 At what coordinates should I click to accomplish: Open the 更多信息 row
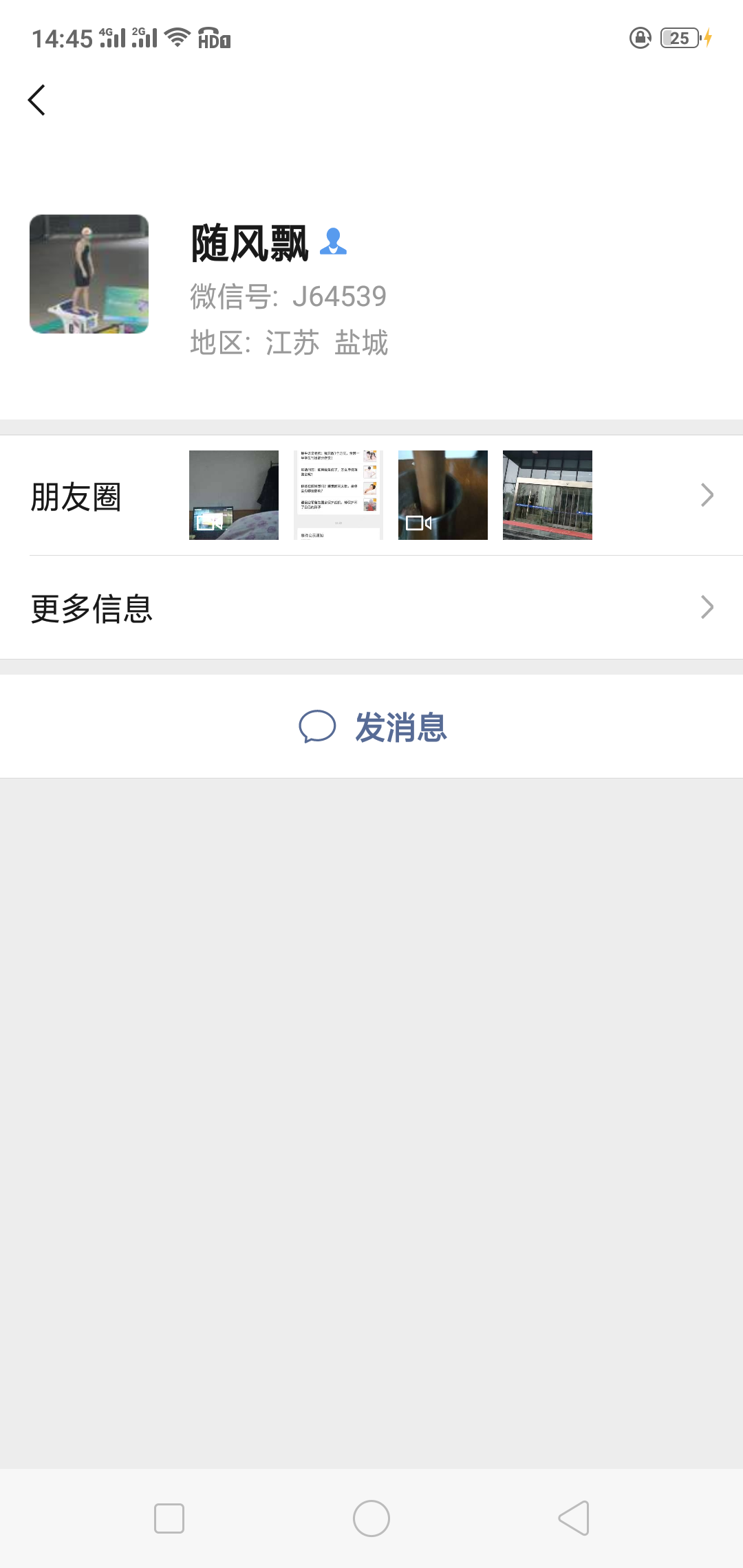click(x=371, y=608)
